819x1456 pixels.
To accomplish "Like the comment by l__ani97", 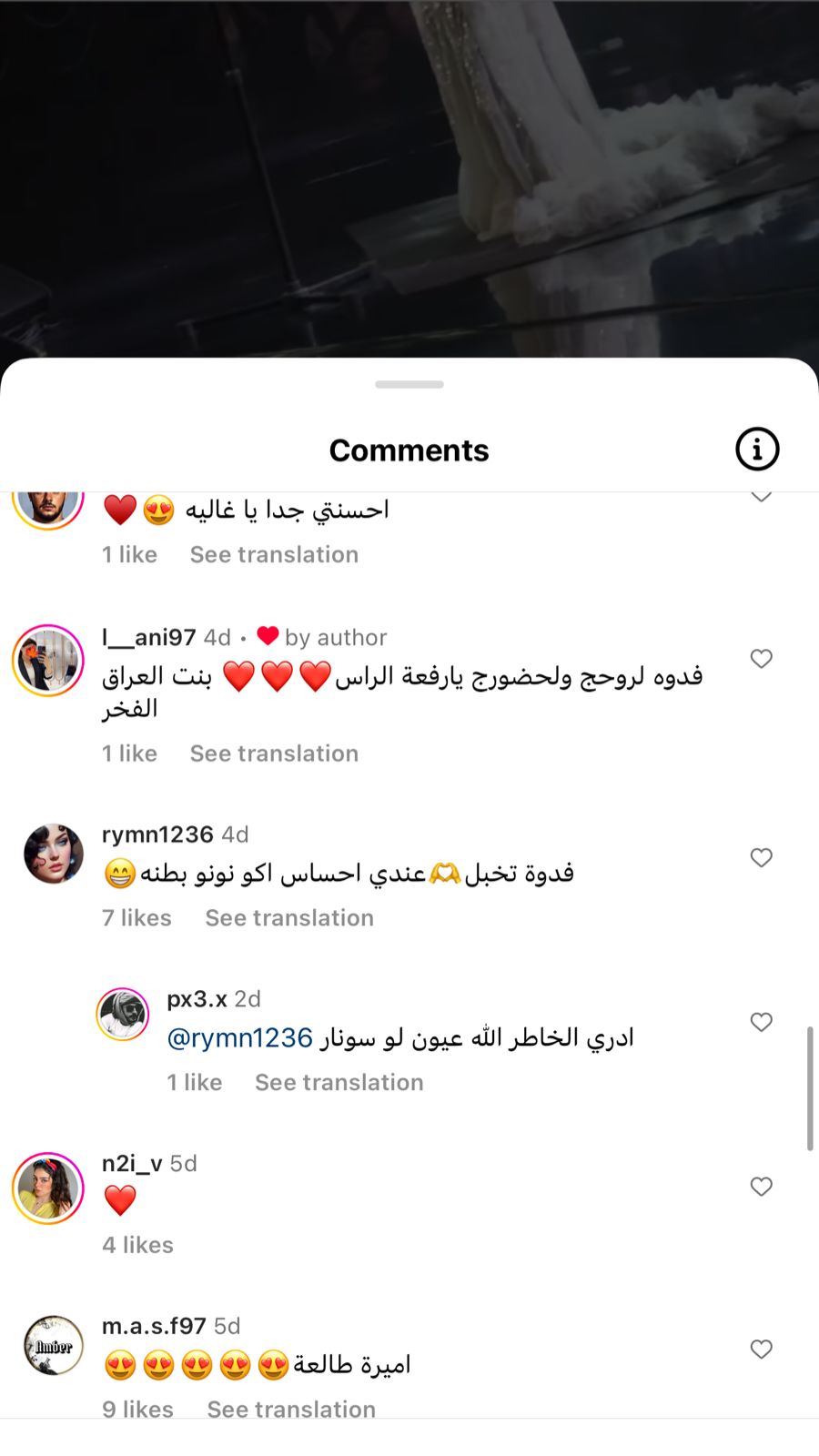I will (761, 659).
